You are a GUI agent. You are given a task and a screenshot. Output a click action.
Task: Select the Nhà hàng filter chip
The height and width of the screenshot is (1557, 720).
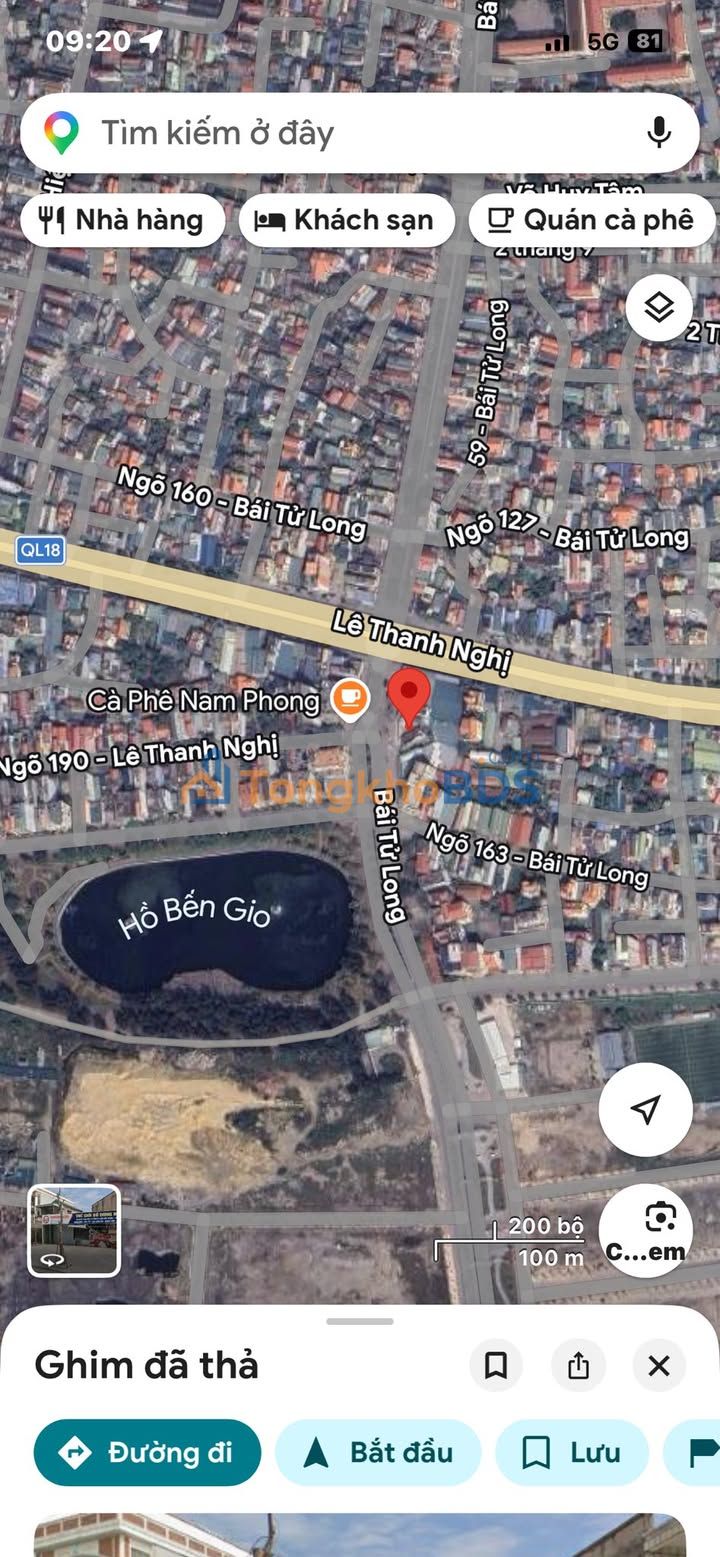[x=121, y=220]
